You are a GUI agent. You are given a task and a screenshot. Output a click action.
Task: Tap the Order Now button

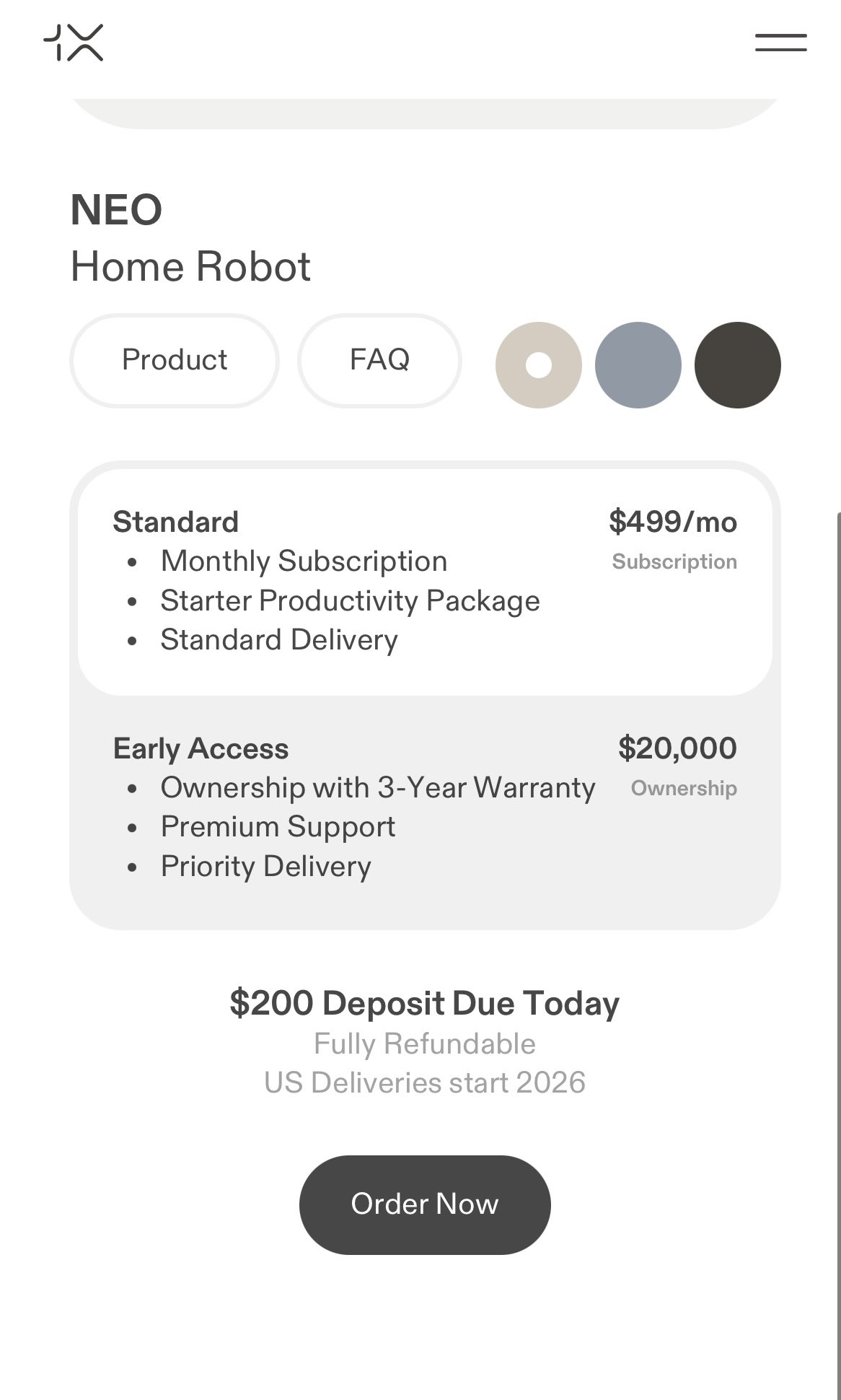[x=424, y=1204]
